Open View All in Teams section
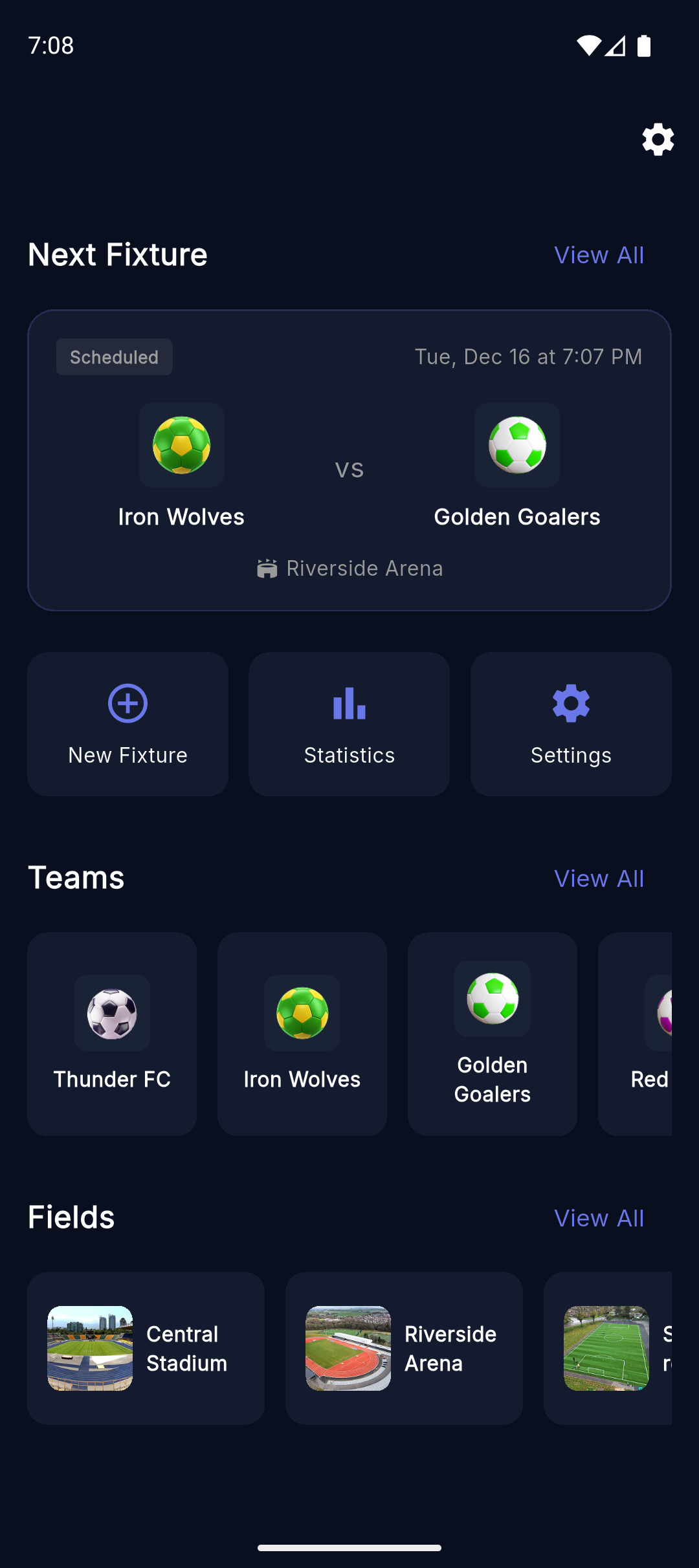 599,878
